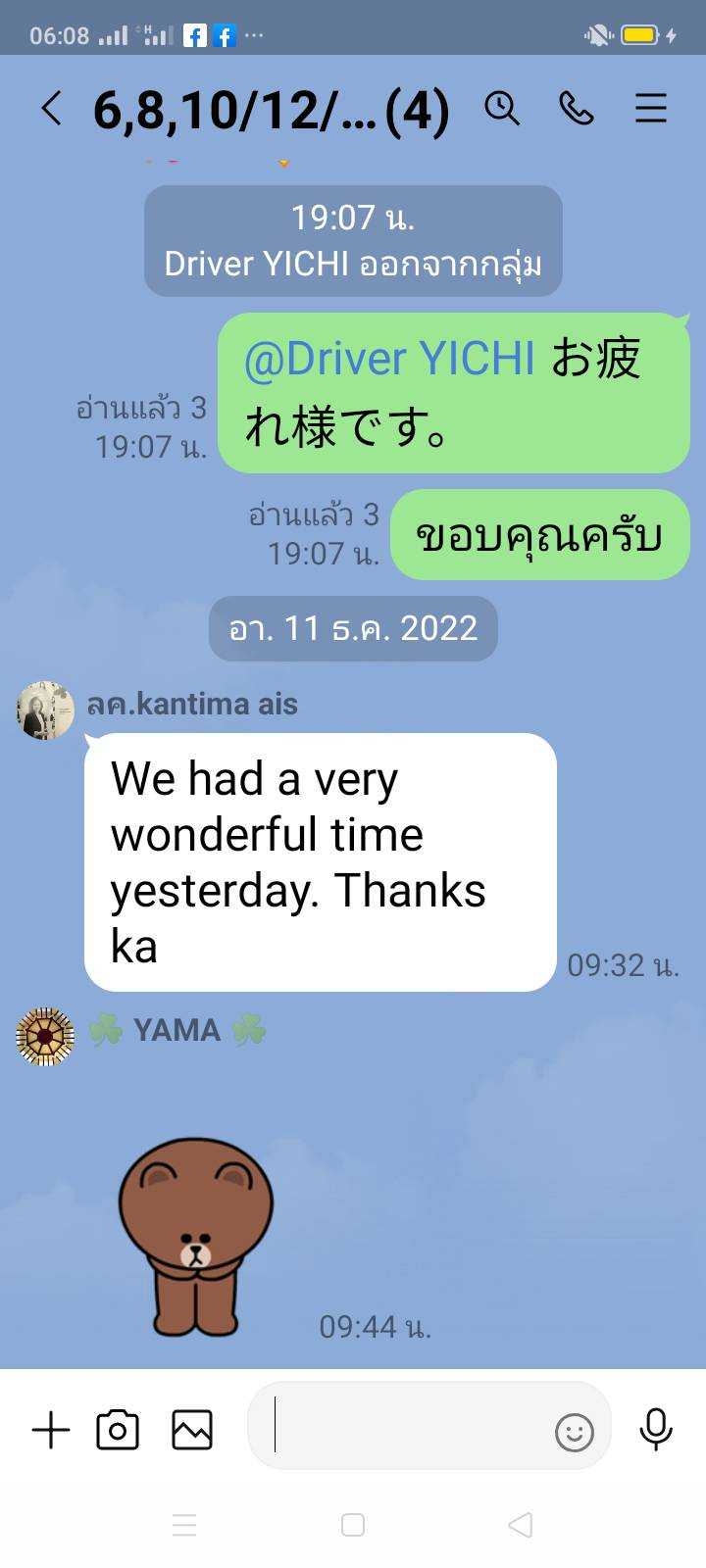The image size is (706, 1568).
Task: Open the plus attachment options
Action: click(51, 1431)
